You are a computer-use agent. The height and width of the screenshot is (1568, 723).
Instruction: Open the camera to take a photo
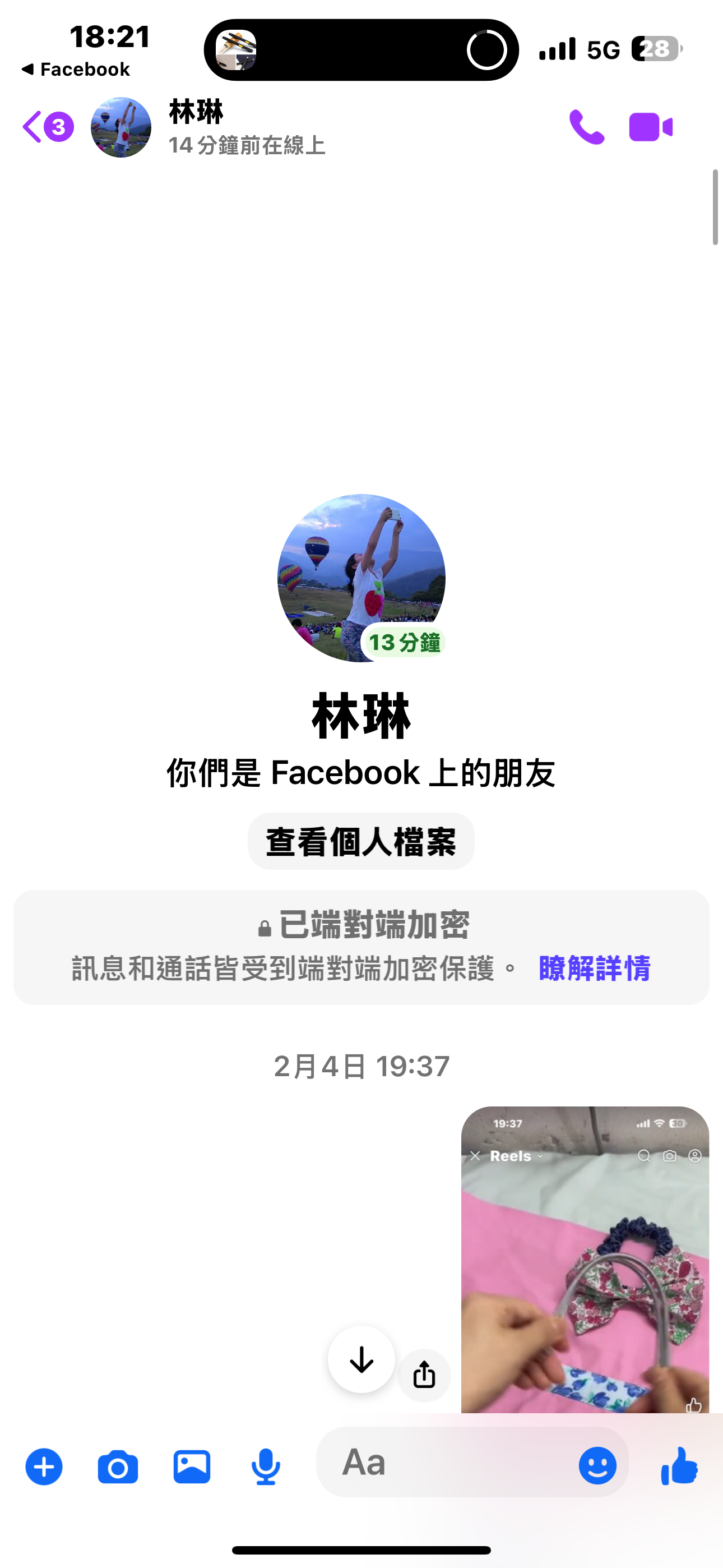click(x=118, y=1467)
